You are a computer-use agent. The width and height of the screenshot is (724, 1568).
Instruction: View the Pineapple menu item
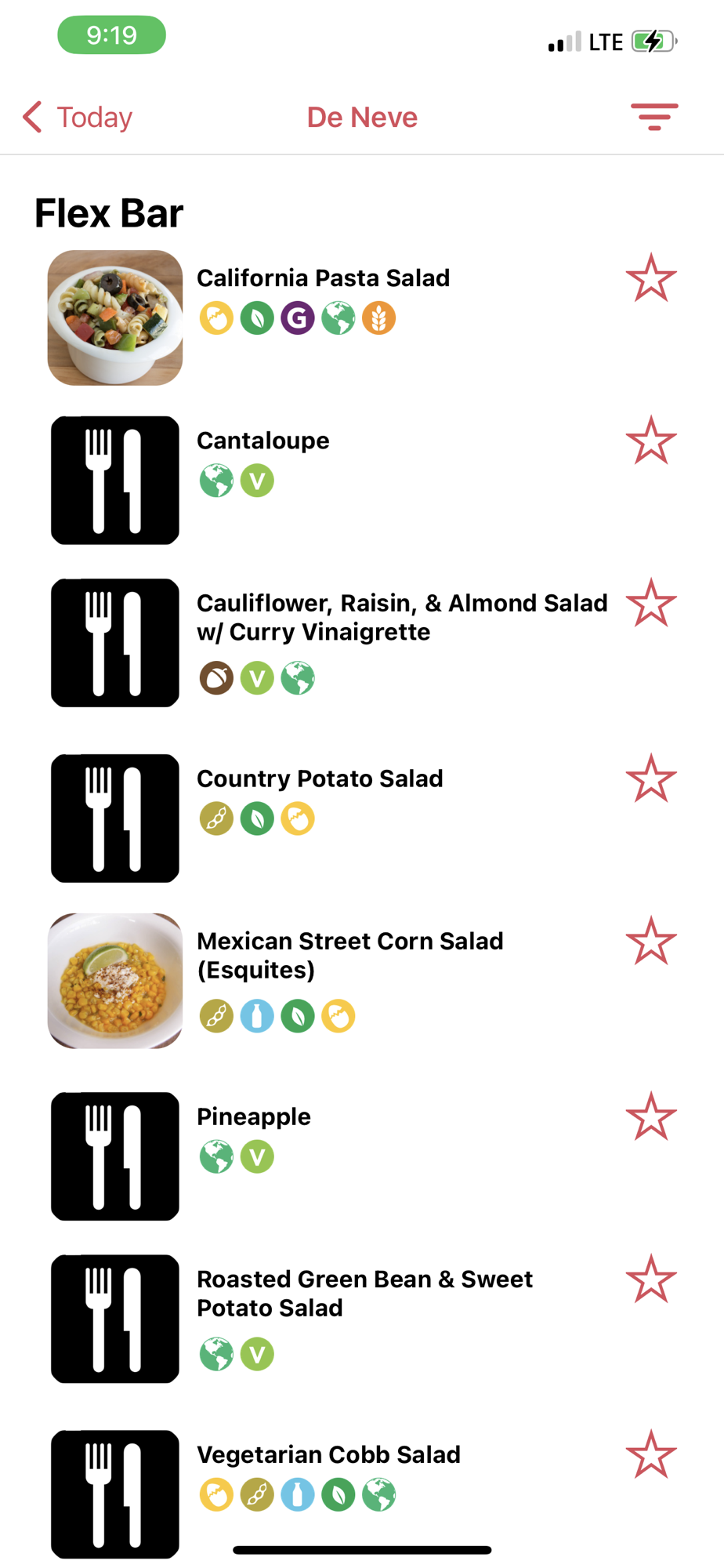pos(254,1116)
